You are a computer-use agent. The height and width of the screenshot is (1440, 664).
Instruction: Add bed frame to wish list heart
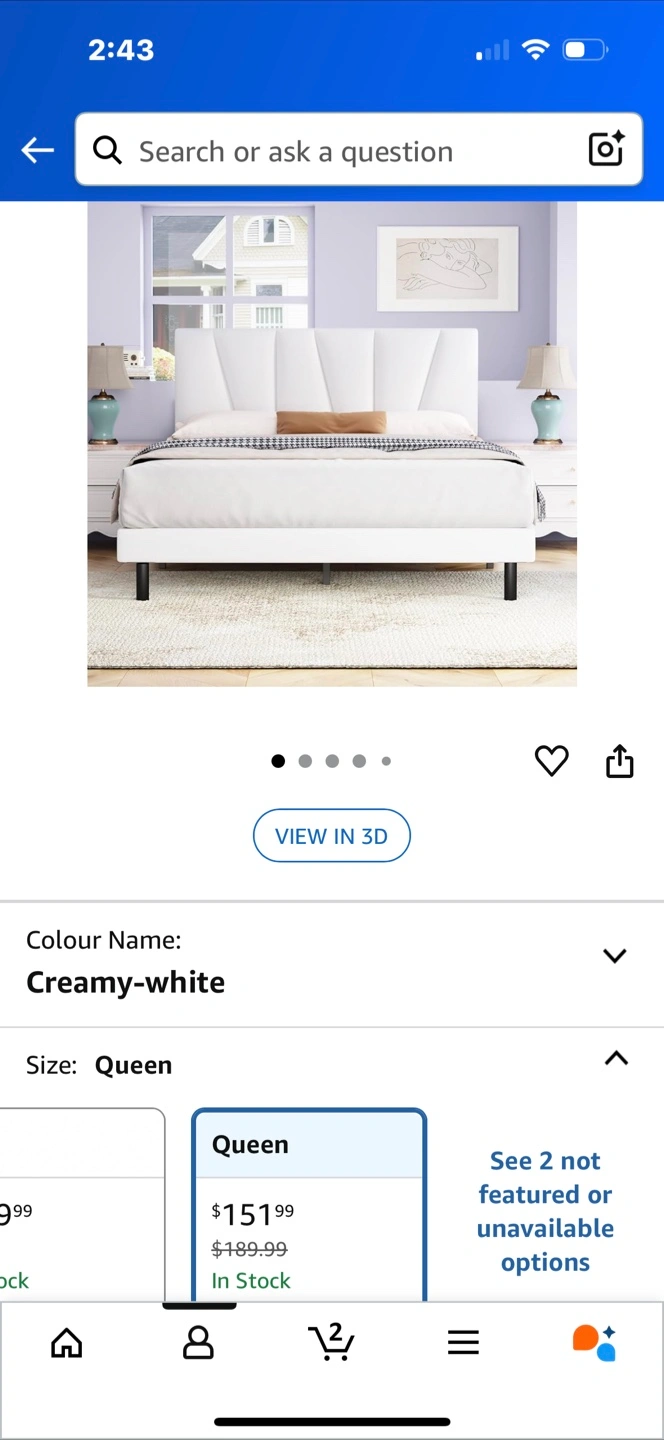551,761
